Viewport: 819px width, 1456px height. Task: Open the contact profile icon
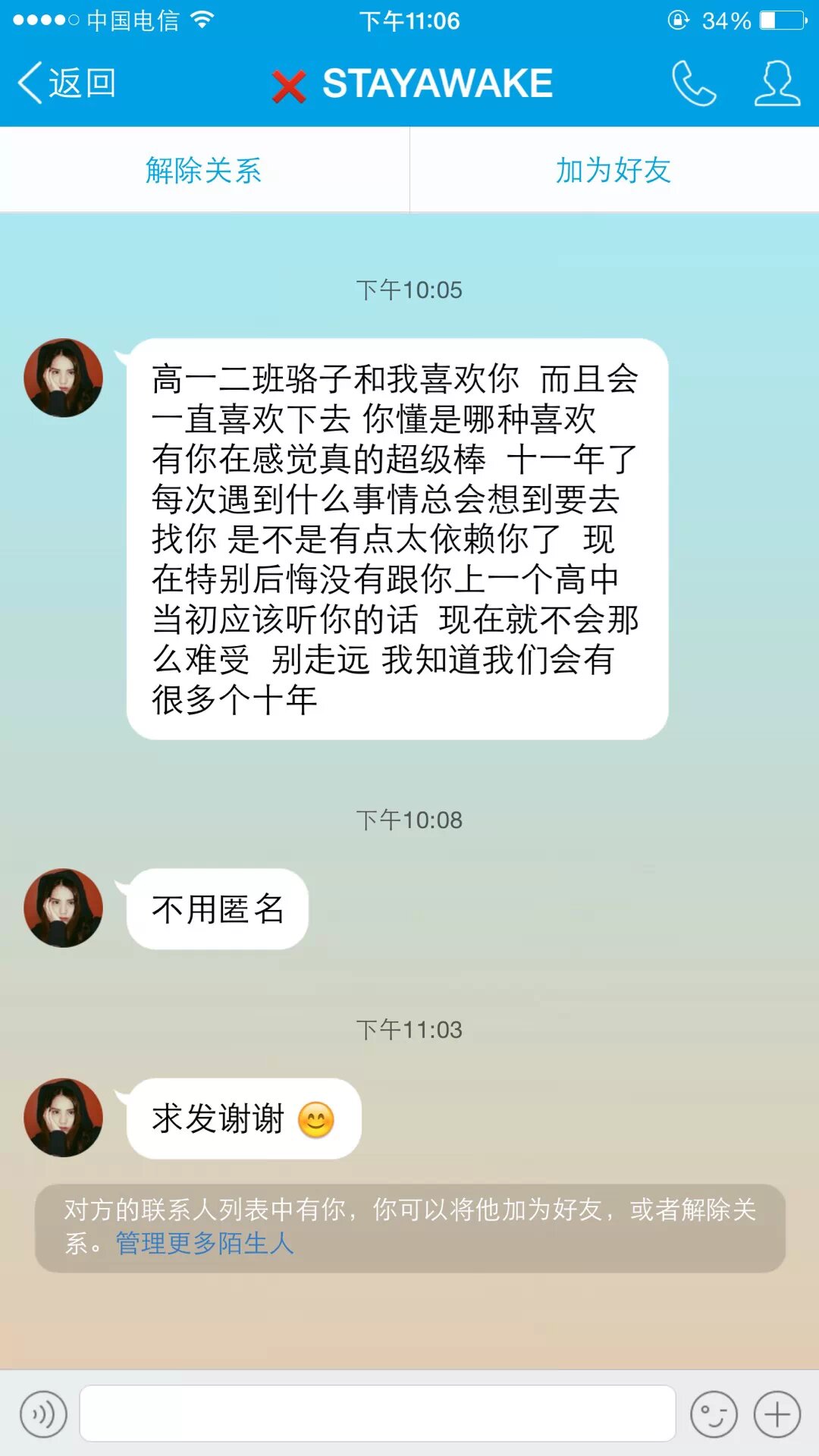pyautogui.click(x=777, y=83)
